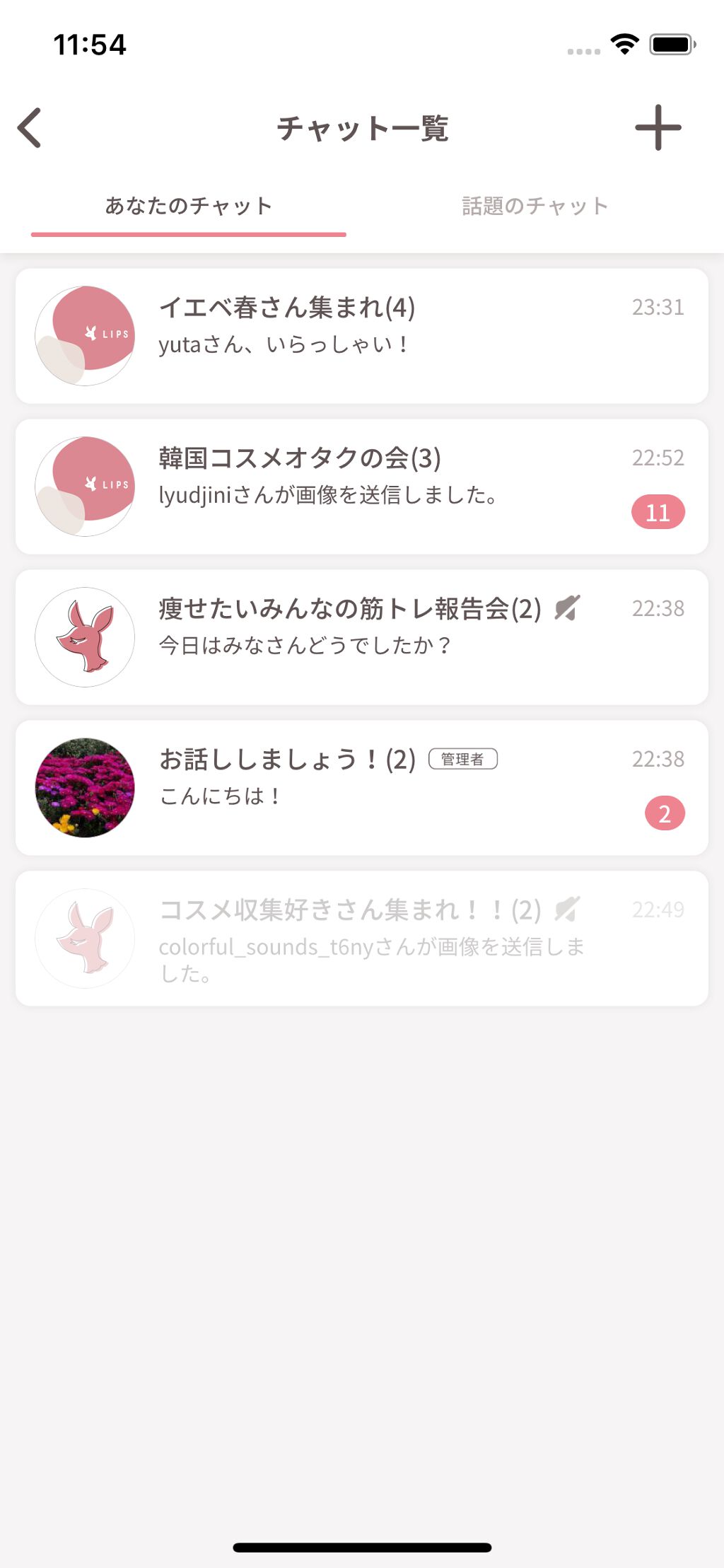Screen dimensions: 724x1568
Task: Tap the deer avatar of 痩せたいみんなの筋トレ報告会
Action: pyautogui.click(x=85, y=636)
